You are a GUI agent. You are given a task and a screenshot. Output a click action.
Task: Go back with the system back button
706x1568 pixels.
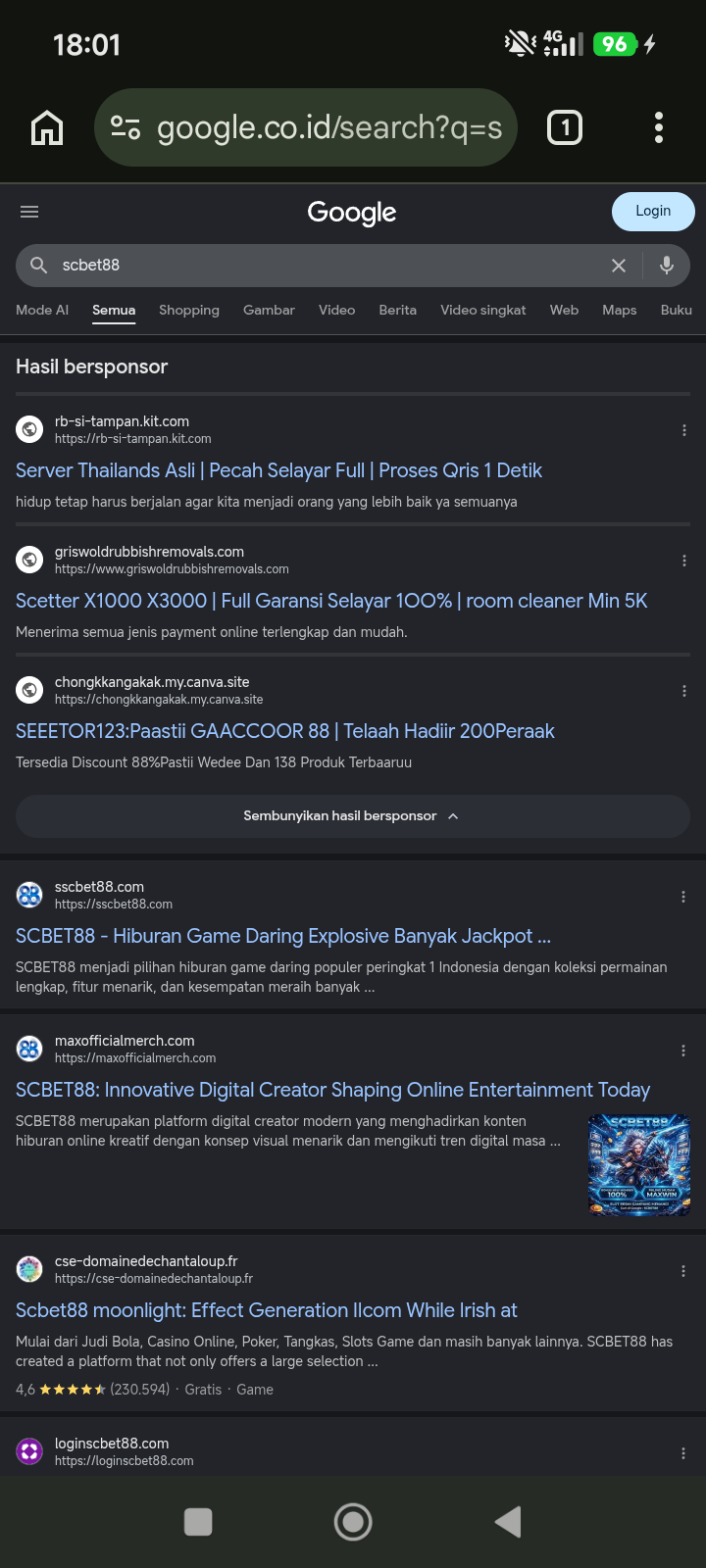[508, 1522]
